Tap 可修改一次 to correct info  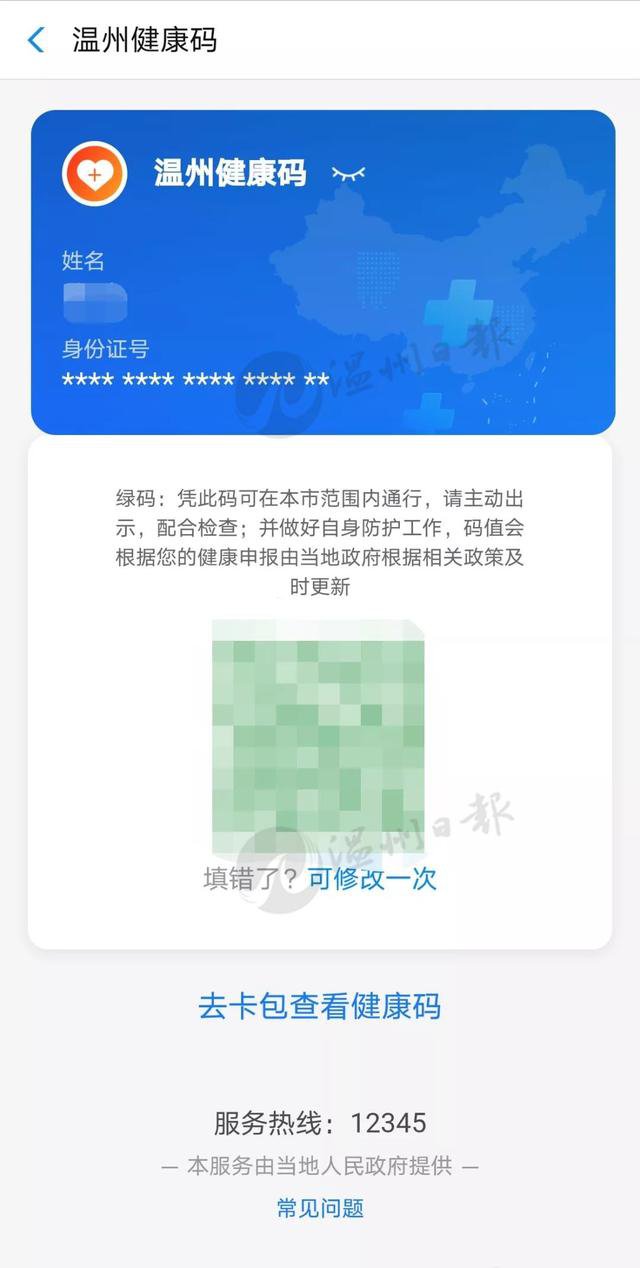372,878
